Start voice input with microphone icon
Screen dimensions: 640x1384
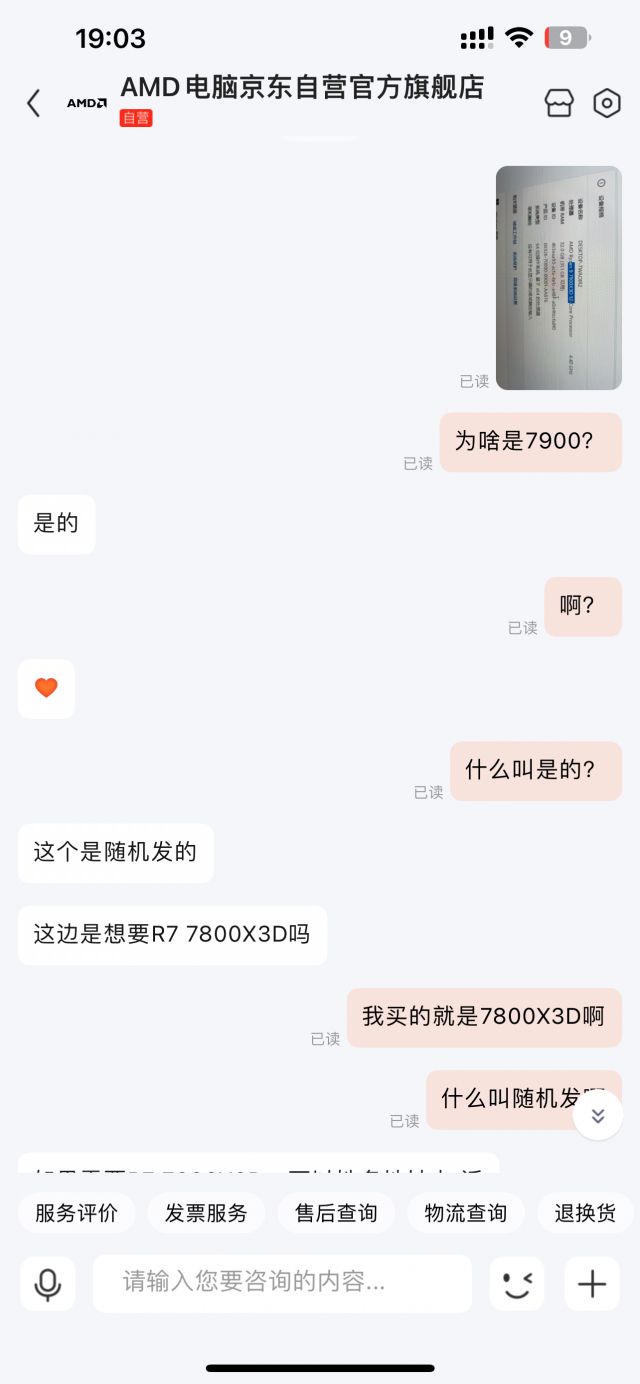point(48,1284)
